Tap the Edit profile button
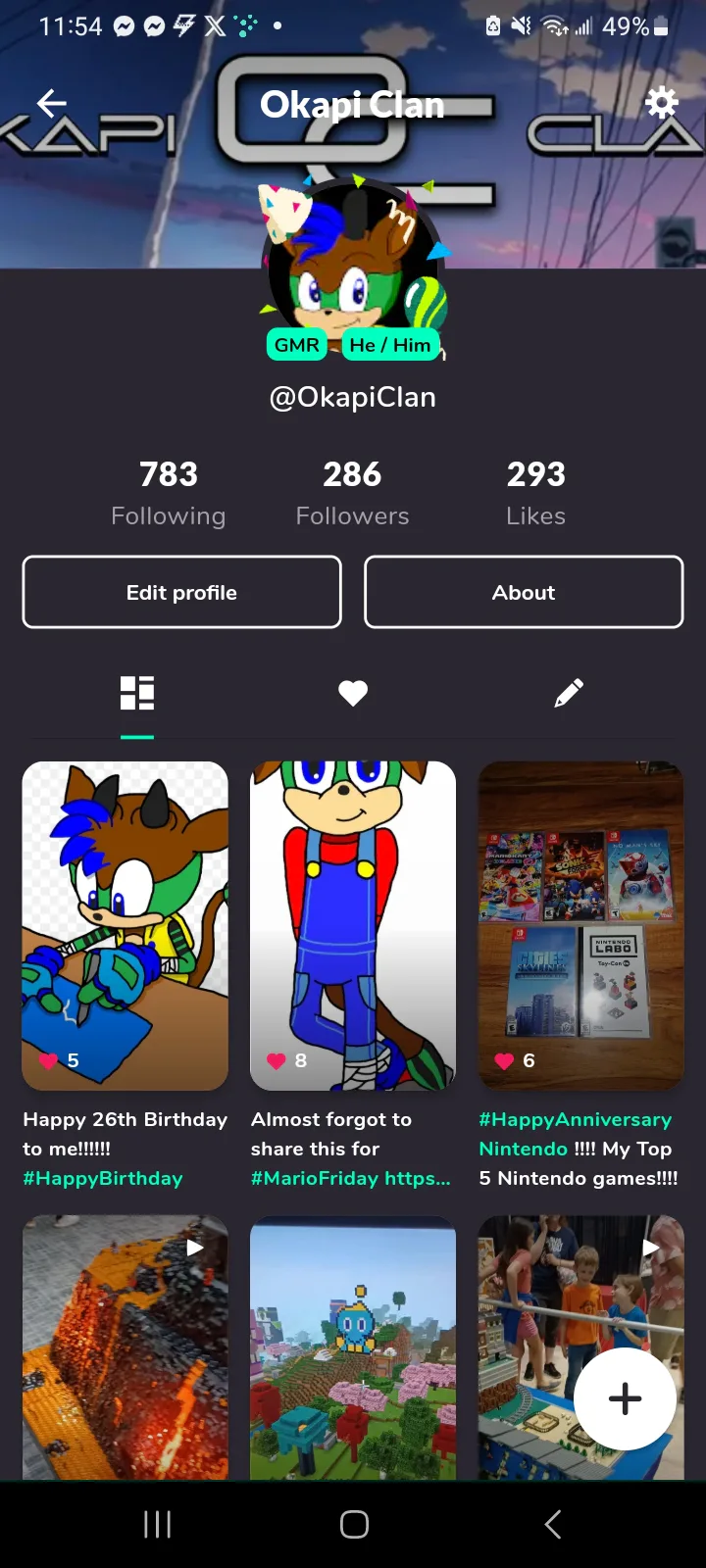 181,592
